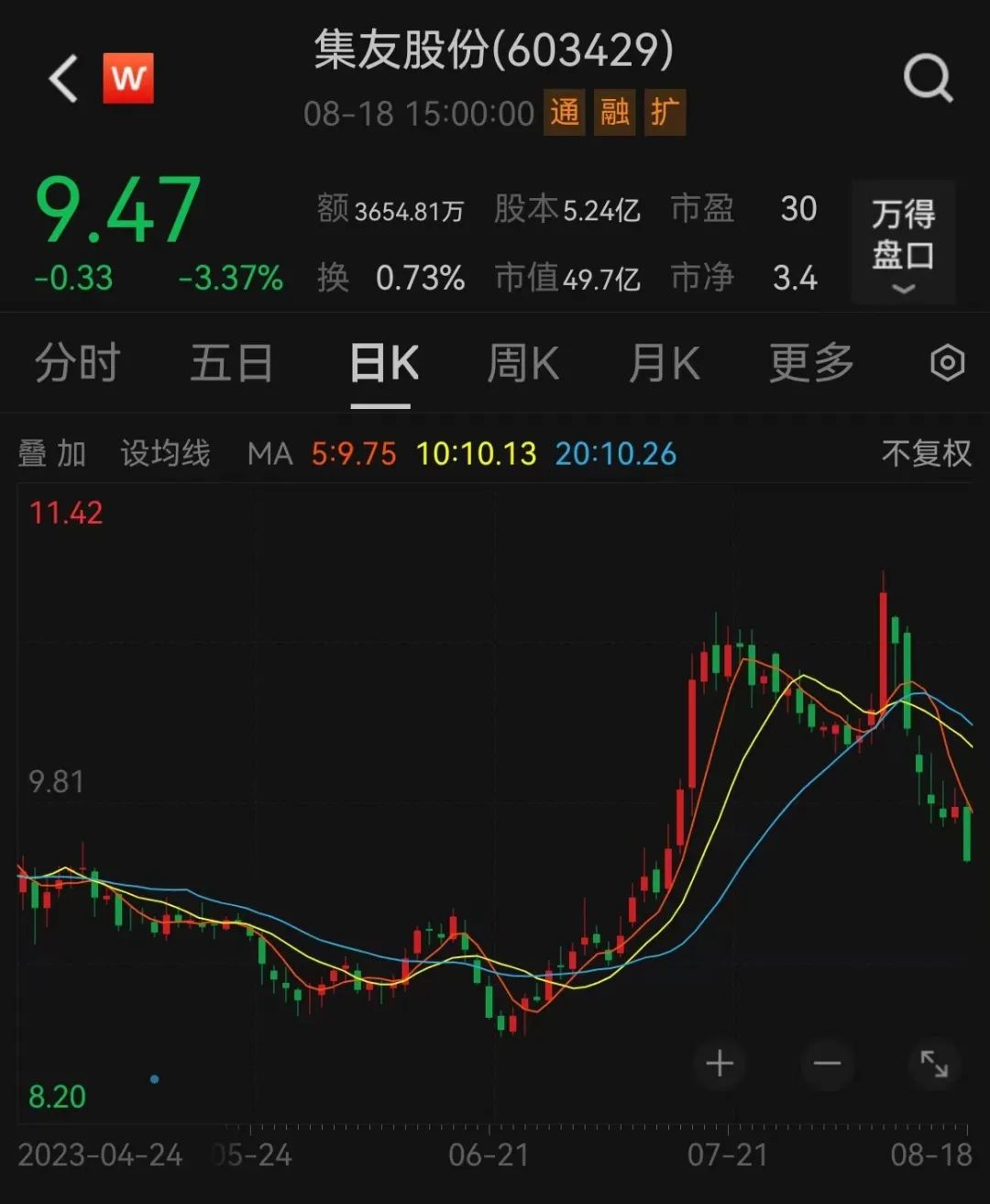Select the 日K chart tab

383,363
